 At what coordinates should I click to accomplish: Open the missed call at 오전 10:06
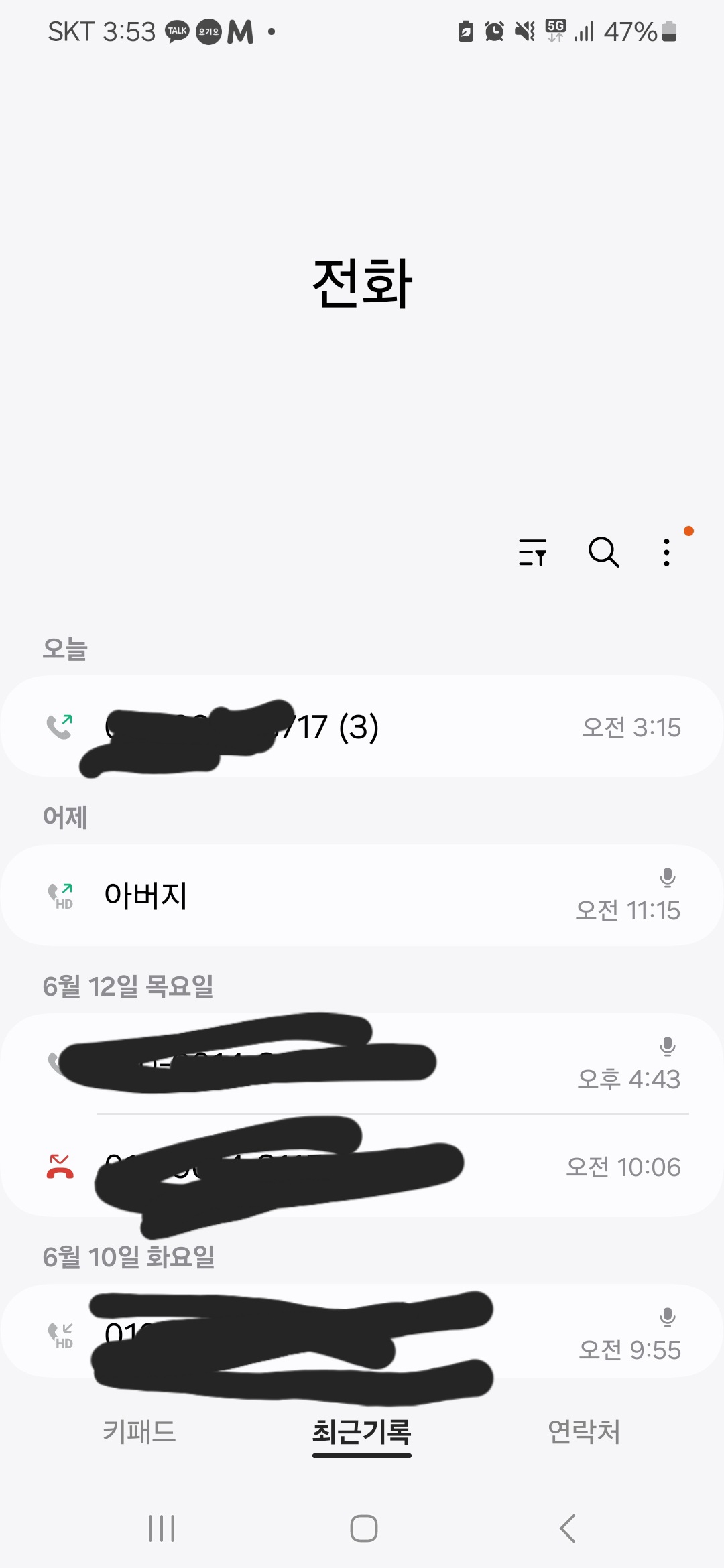(362, 1166)
